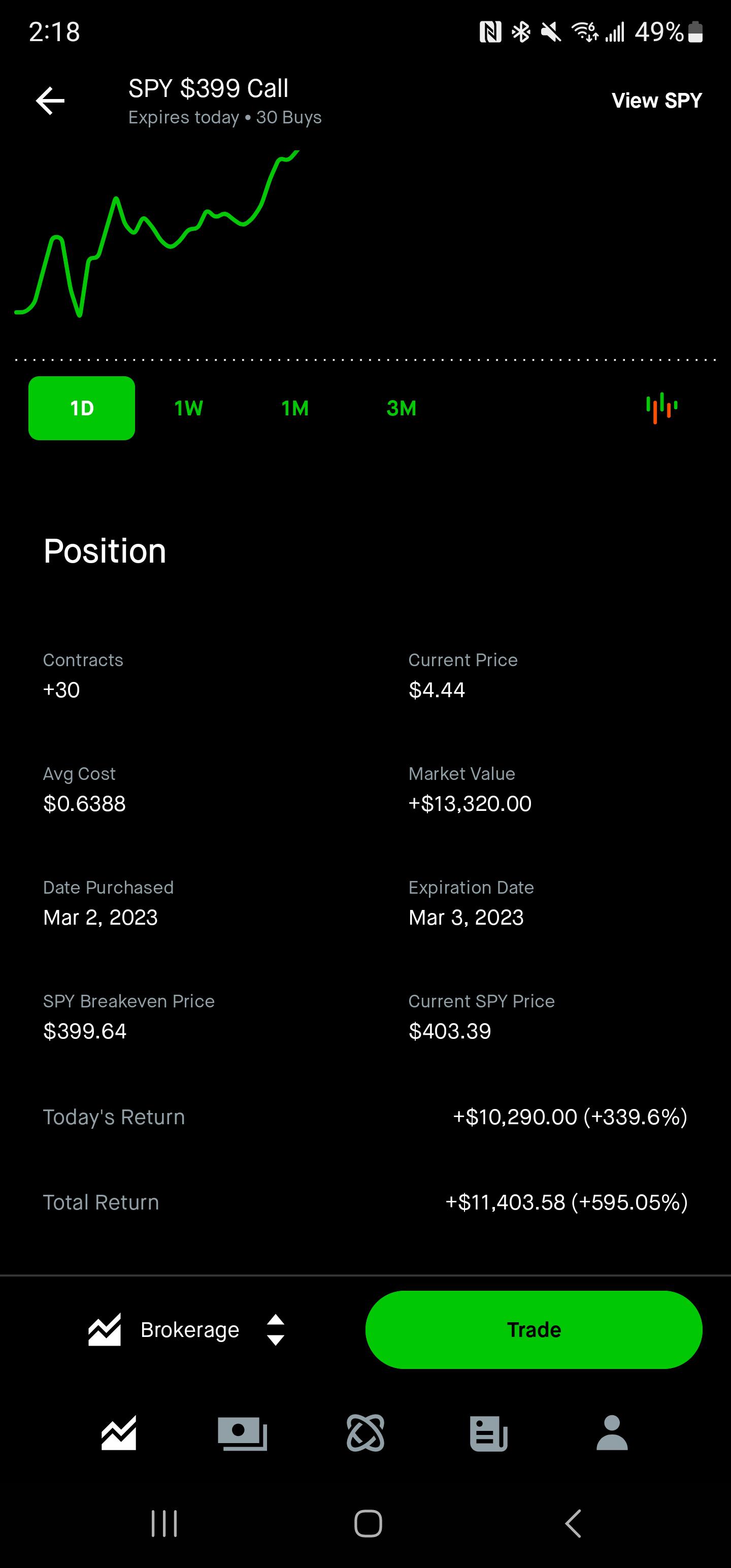Open the cash tab in bottom navigation

tap(242, 1433)
